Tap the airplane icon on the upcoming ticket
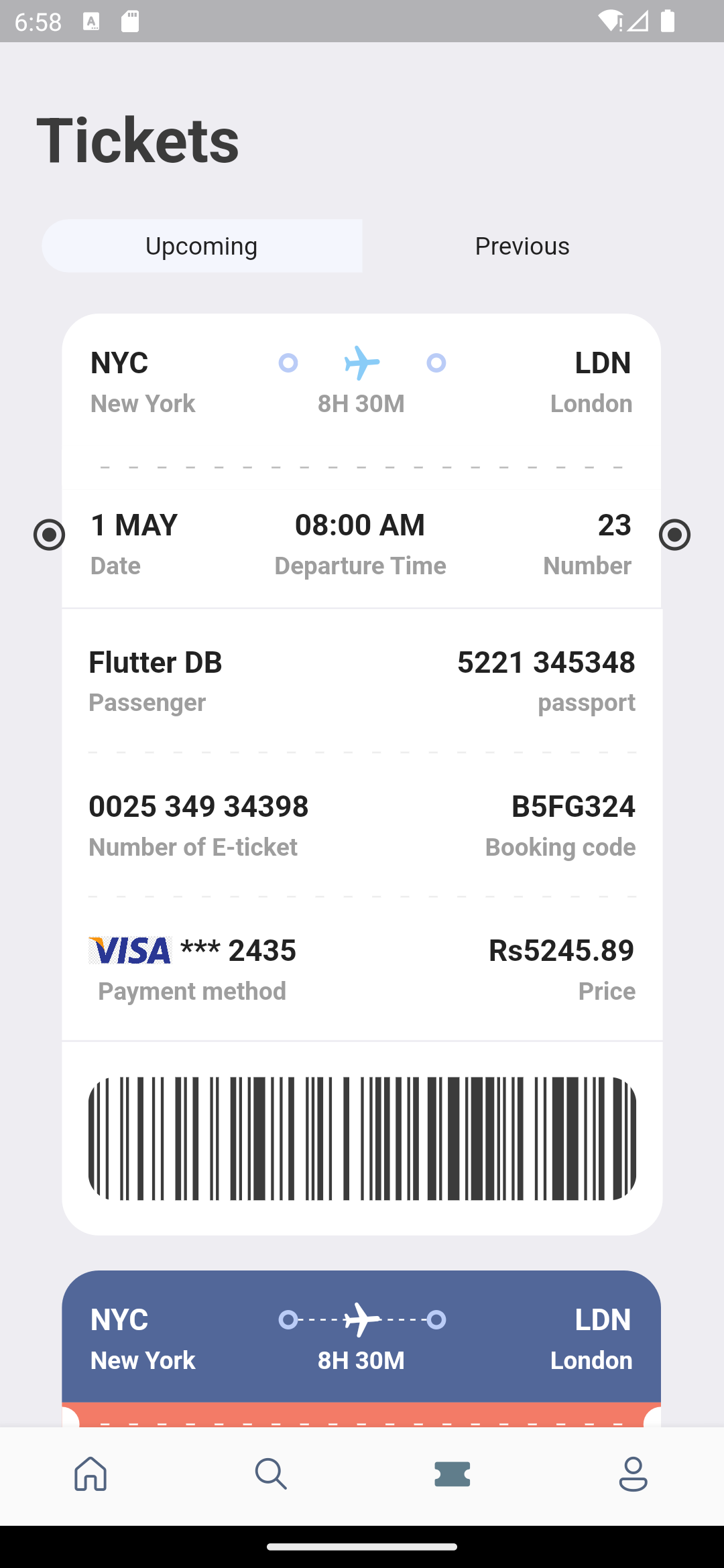 click(x=361, y=363)
